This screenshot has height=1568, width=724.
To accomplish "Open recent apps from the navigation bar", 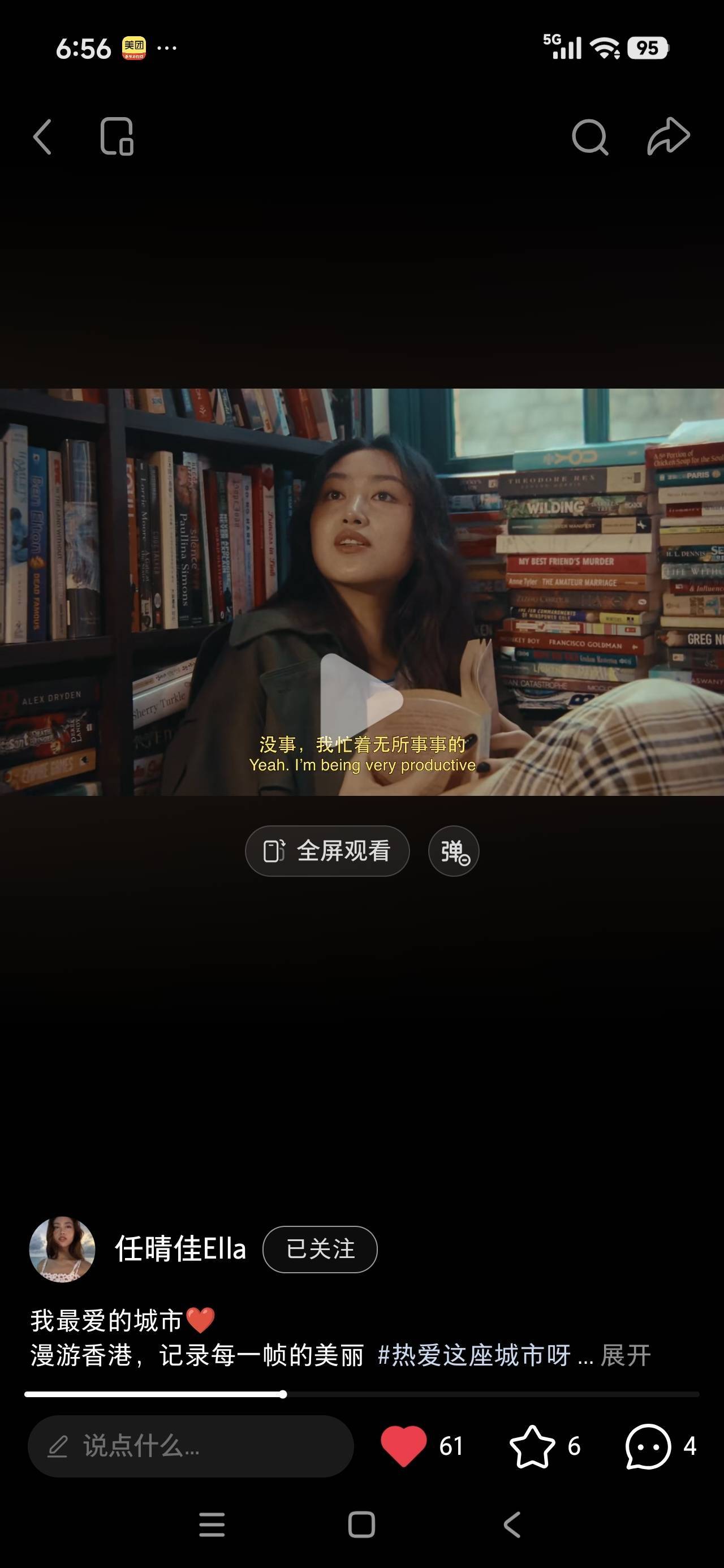I will (x=212, y=1525).
